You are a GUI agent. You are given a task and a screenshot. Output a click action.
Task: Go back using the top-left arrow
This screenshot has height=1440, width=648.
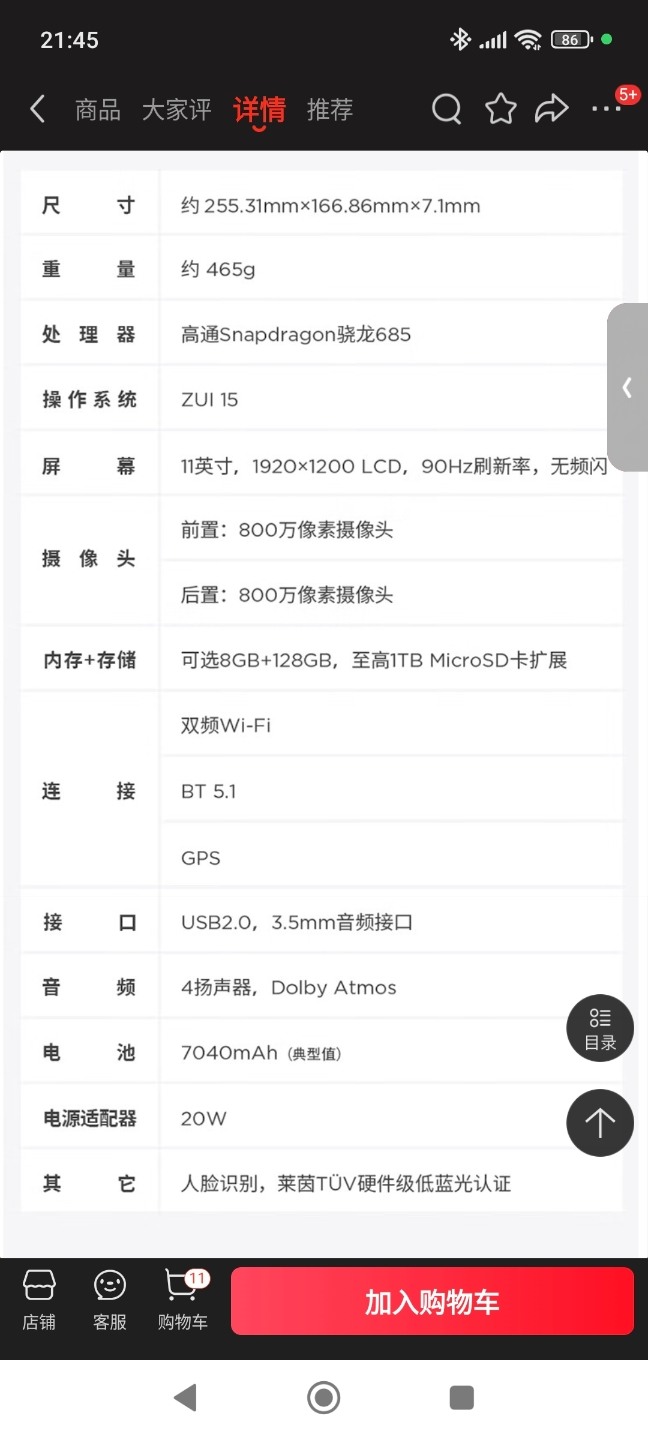click(x=38, y=109)
